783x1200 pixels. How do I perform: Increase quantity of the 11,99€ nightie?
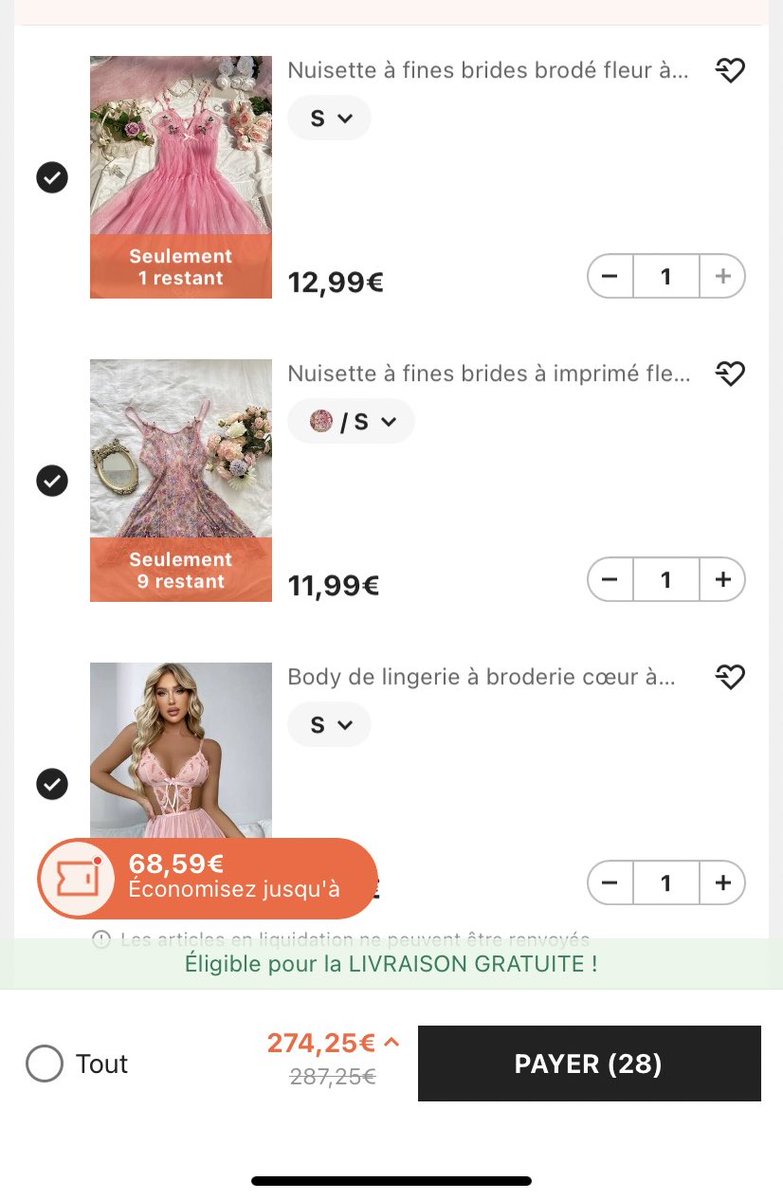(x=723, y=580)
